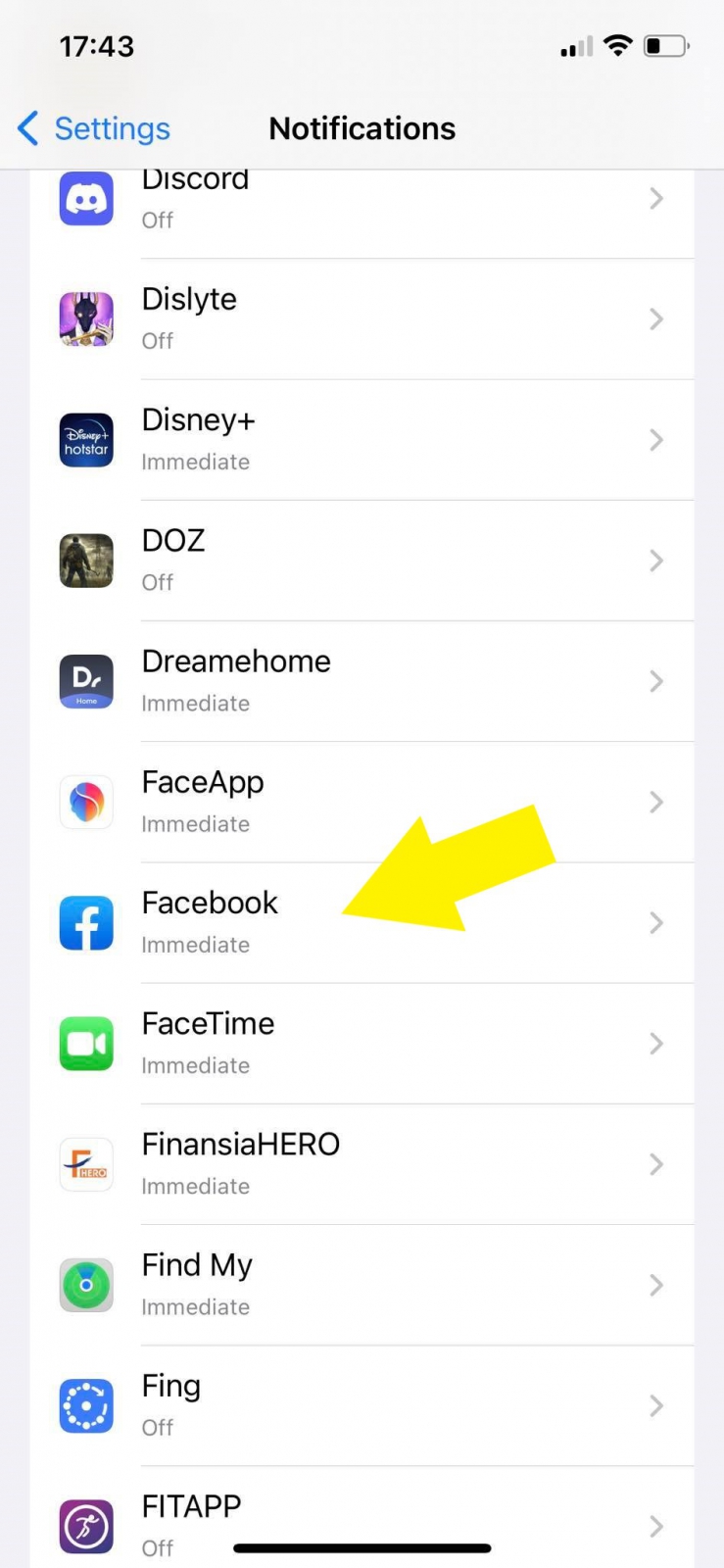
Task: Open Disney+ notification settings
Action: [362, 440]
